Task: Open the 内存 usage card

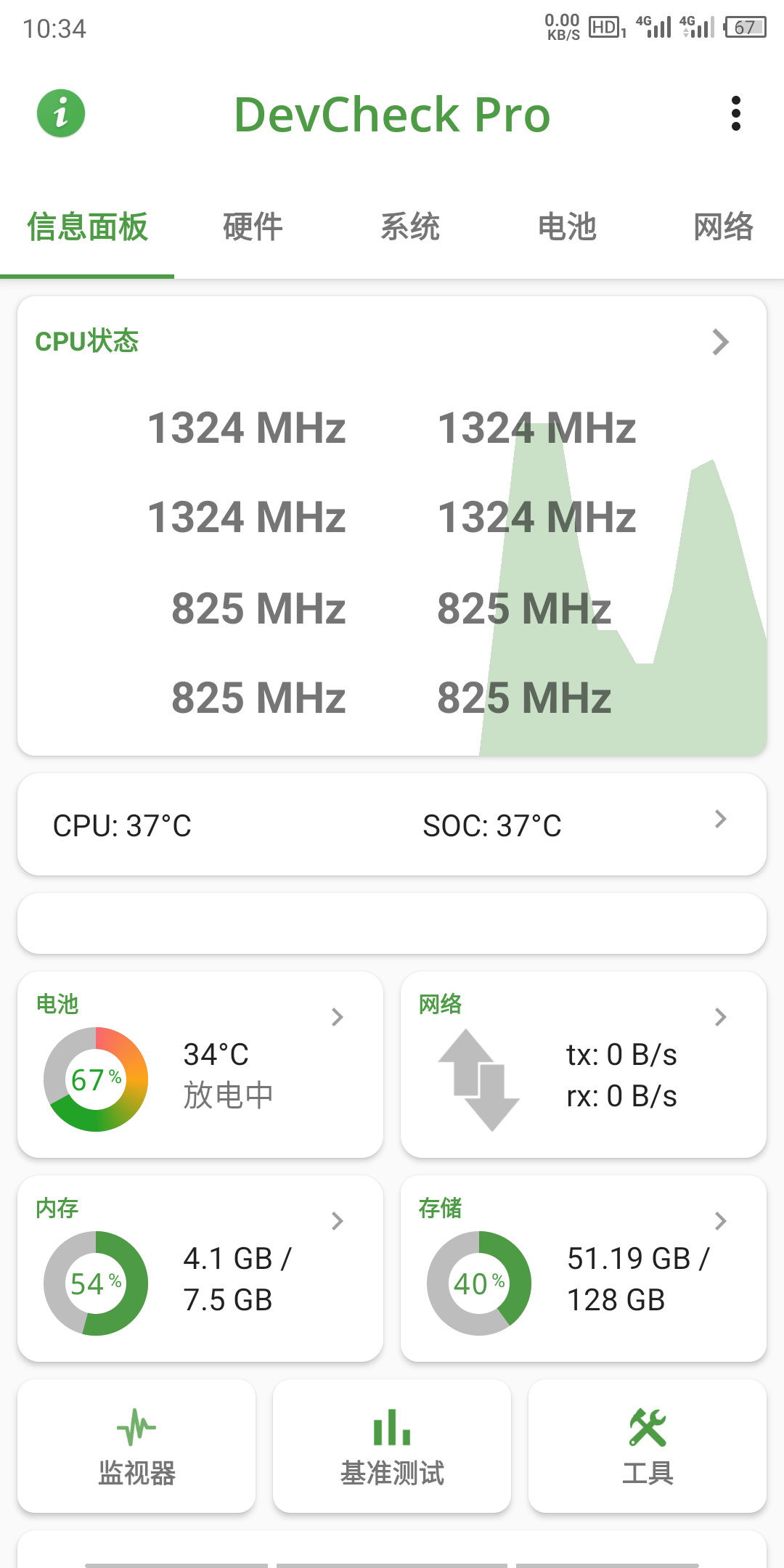Action: [x=200, y=1268]
